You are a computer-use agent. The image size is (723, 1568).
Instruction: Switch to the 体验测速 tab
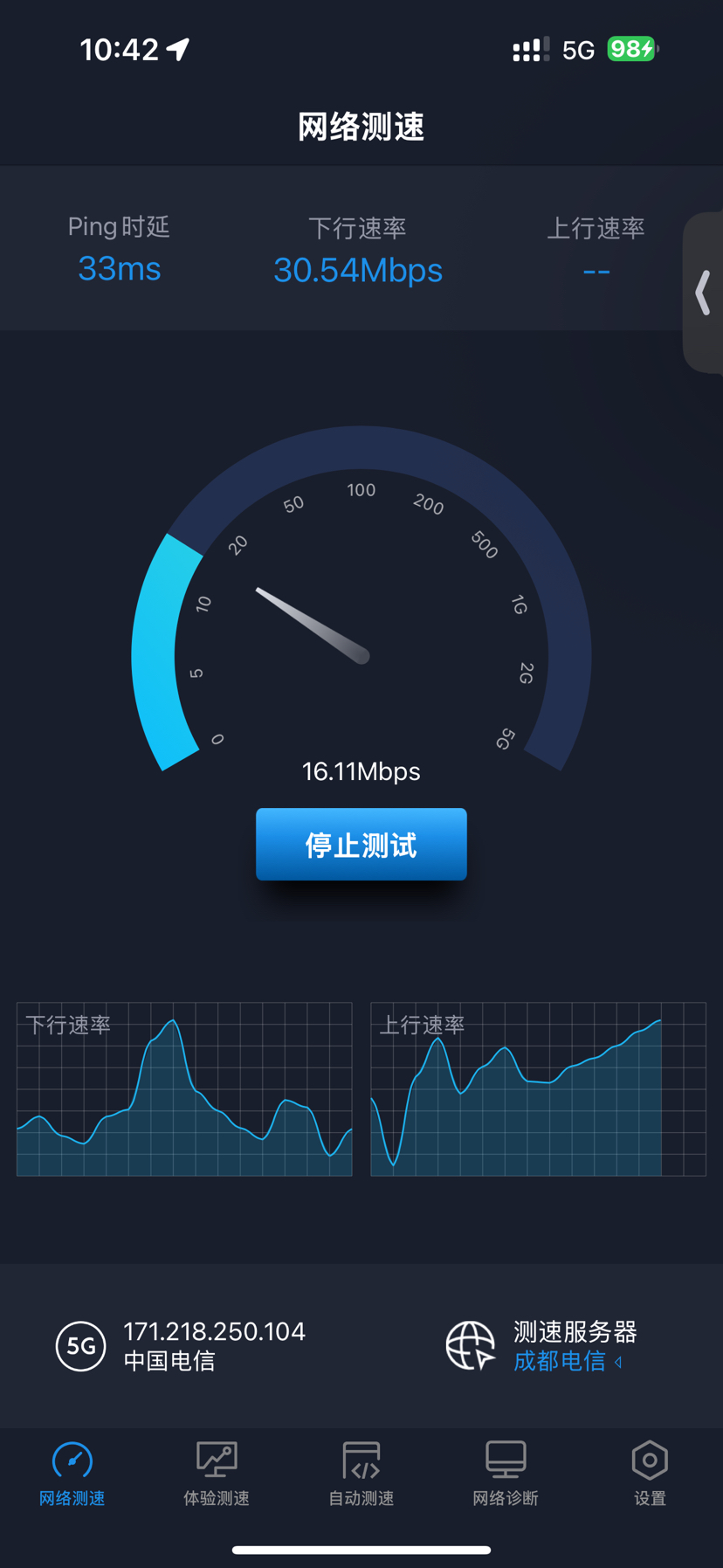(x=217, y=1474)
